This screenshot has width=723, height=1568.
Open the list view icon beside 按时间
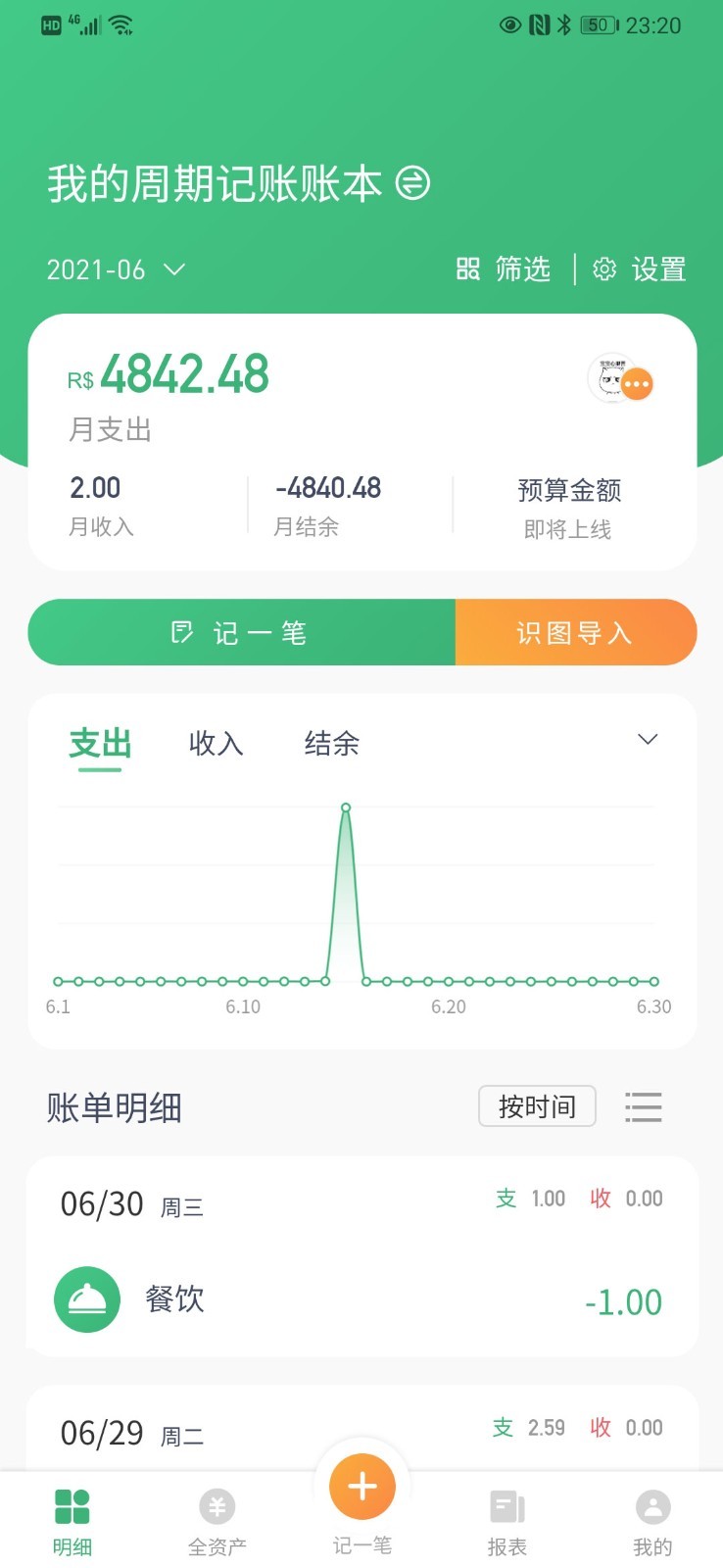point(644,1106)
